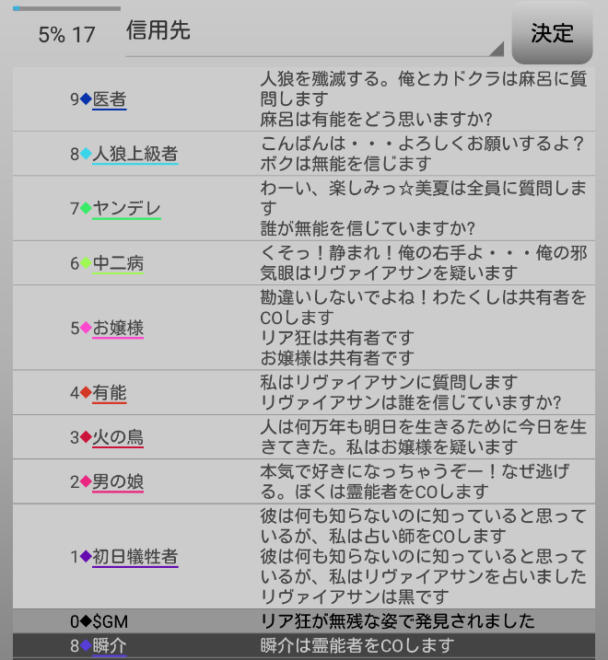Select player ヤンデレ
608x660 pixels.
[x=126, y=208]
